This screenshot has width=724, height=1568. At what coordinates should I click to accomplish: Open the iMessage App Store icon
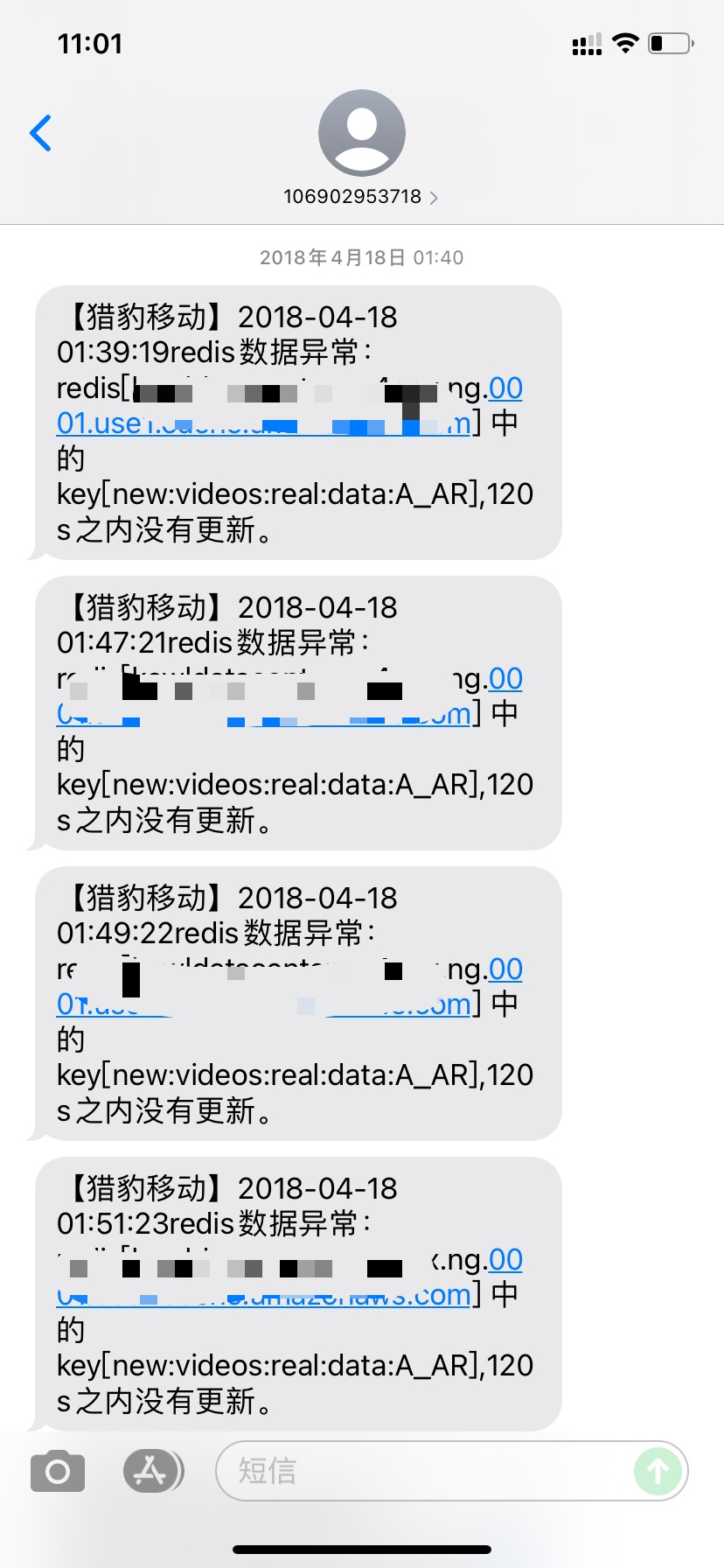pyautogui.click(x=152, y=1471)
